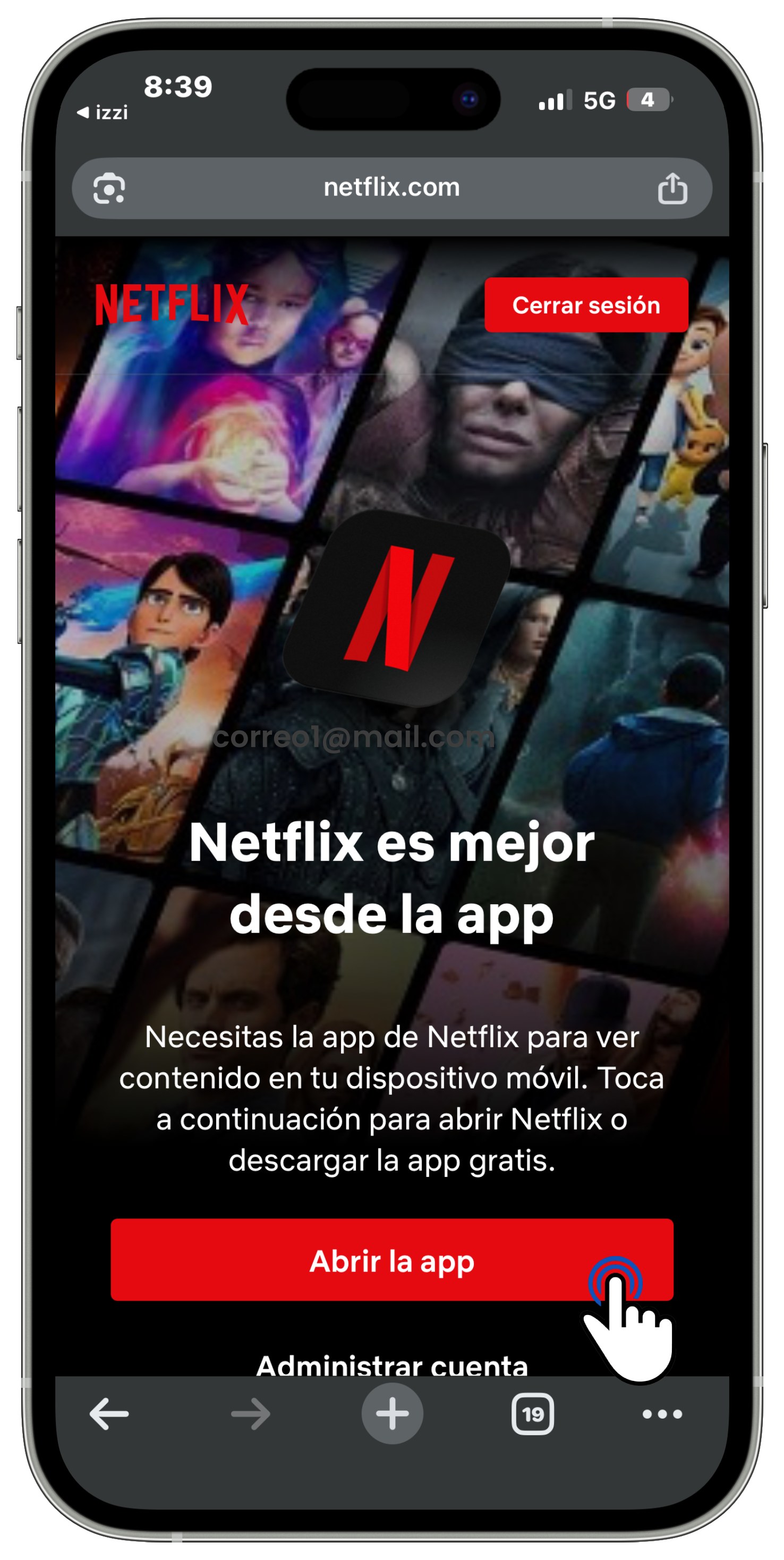Open the camera lens search icon
The height and width of the screenshot is (1560, 784).
pyautogui.click(x=109, y=188)
